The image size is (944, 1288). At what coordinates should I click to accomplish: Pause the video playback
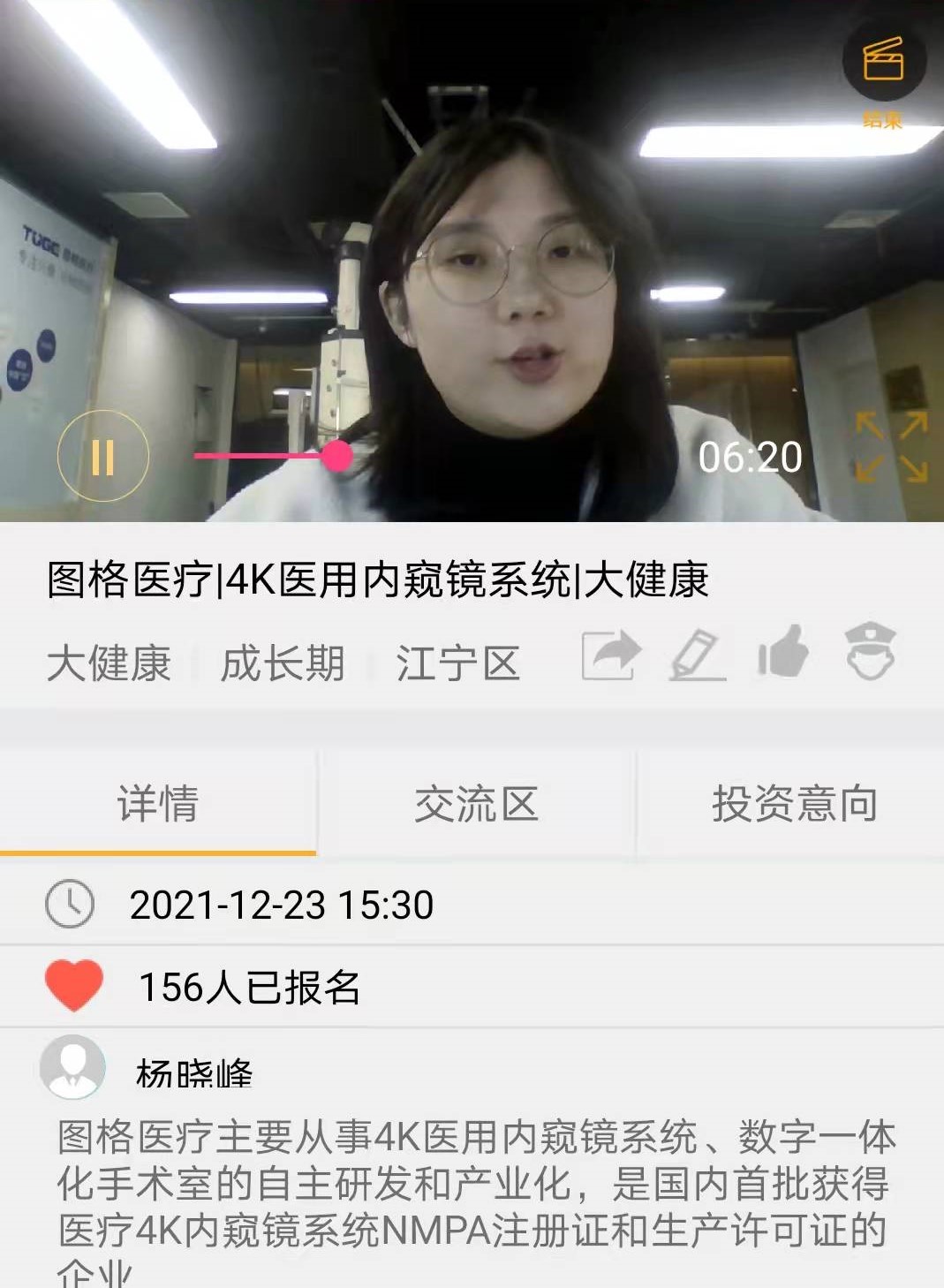[103, 457]
